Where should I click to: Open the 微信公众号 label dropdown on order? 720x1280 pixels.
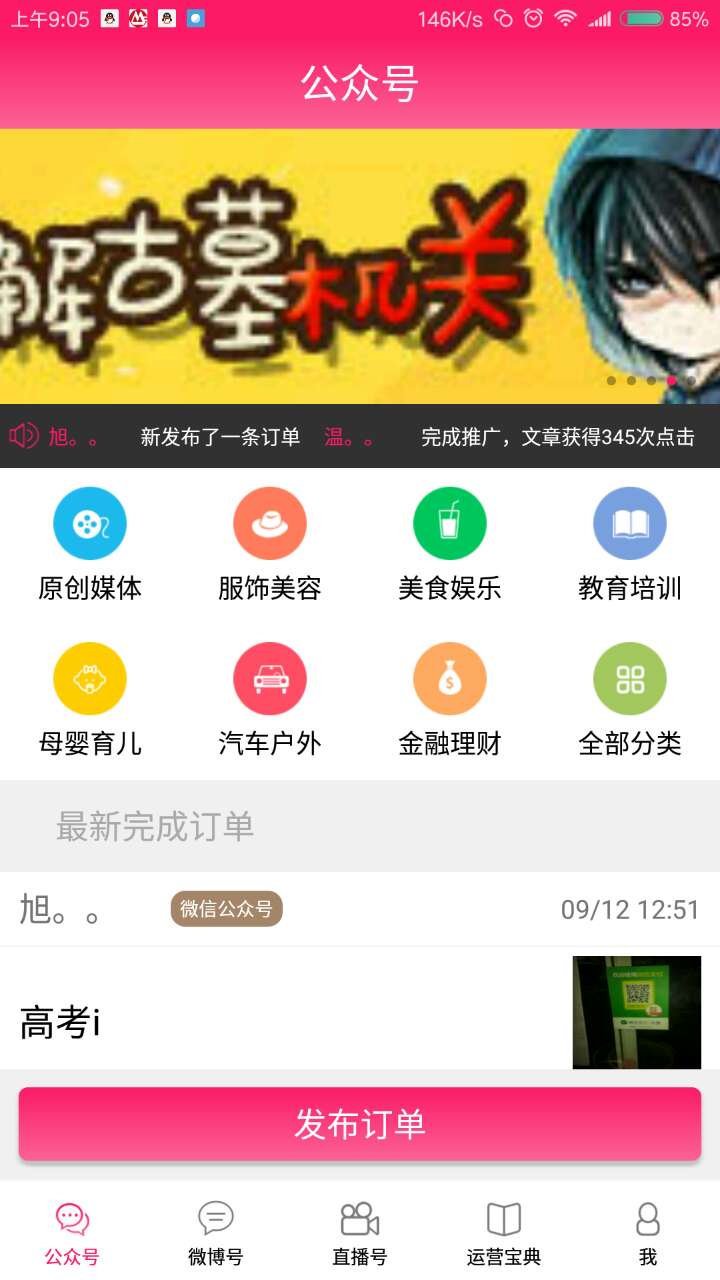225,910
